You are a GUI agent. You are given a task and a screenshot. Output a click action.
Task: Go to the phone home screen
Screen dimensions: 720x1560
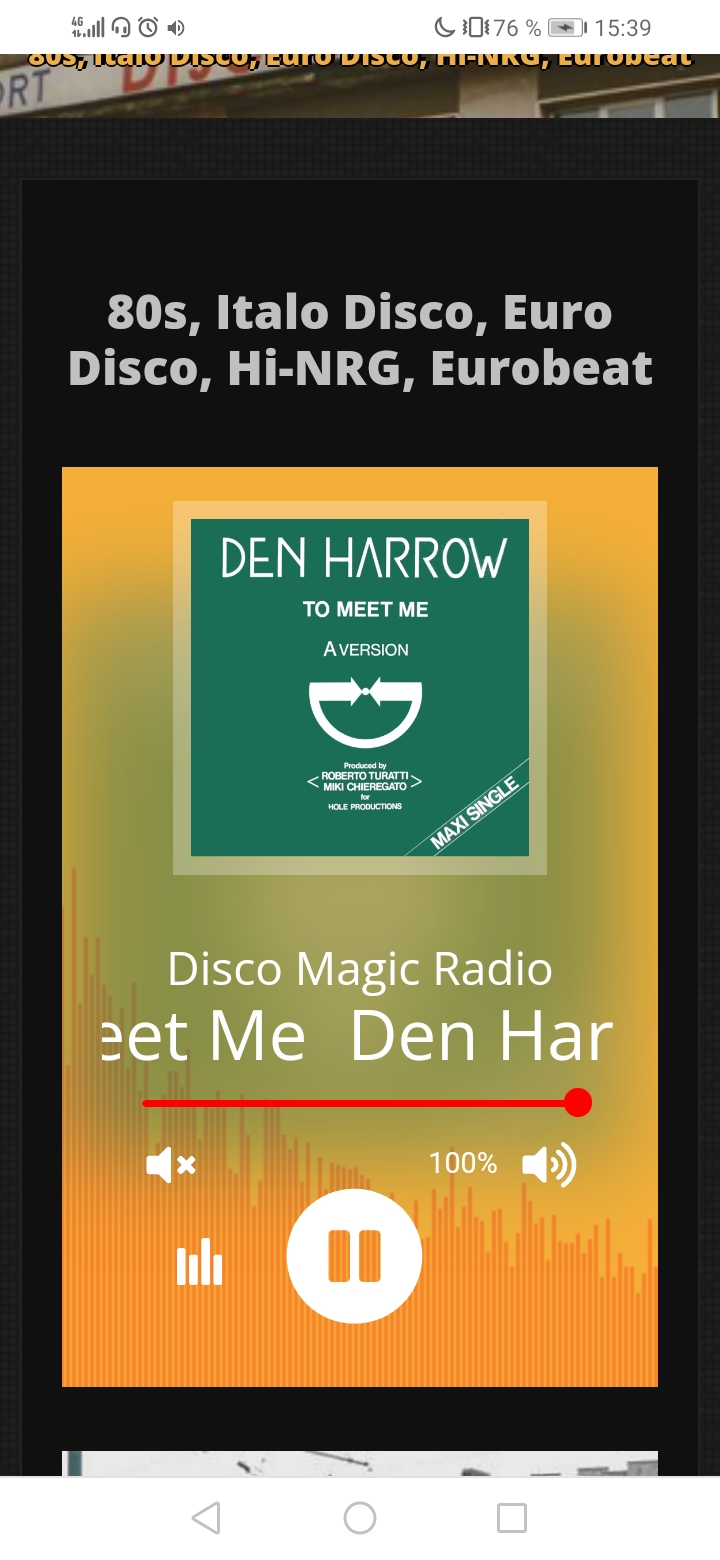pos(360,1518)
